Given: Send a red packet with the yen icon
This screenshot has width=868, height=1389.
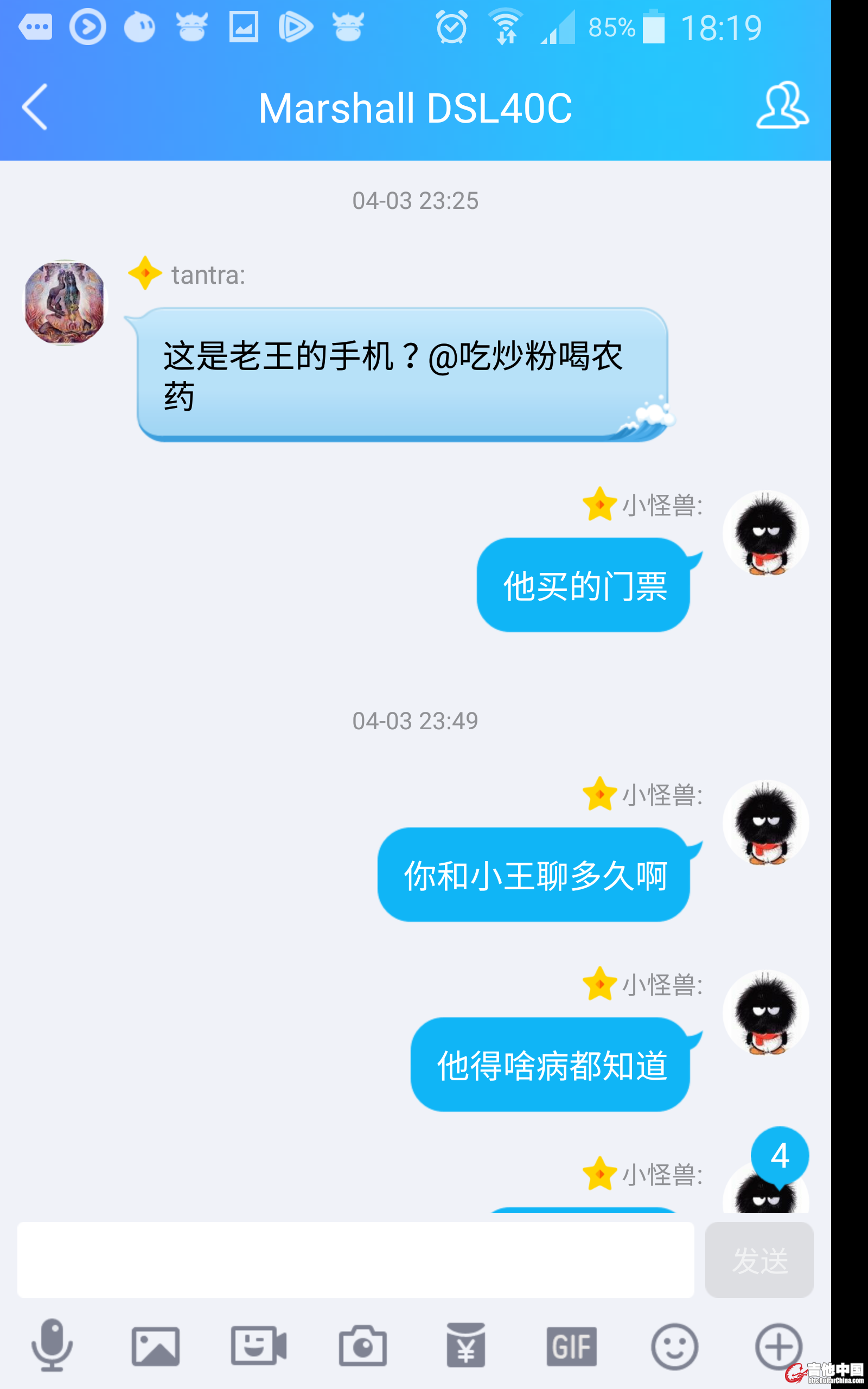Looking at the screenshot, I should coord(465,1346).
